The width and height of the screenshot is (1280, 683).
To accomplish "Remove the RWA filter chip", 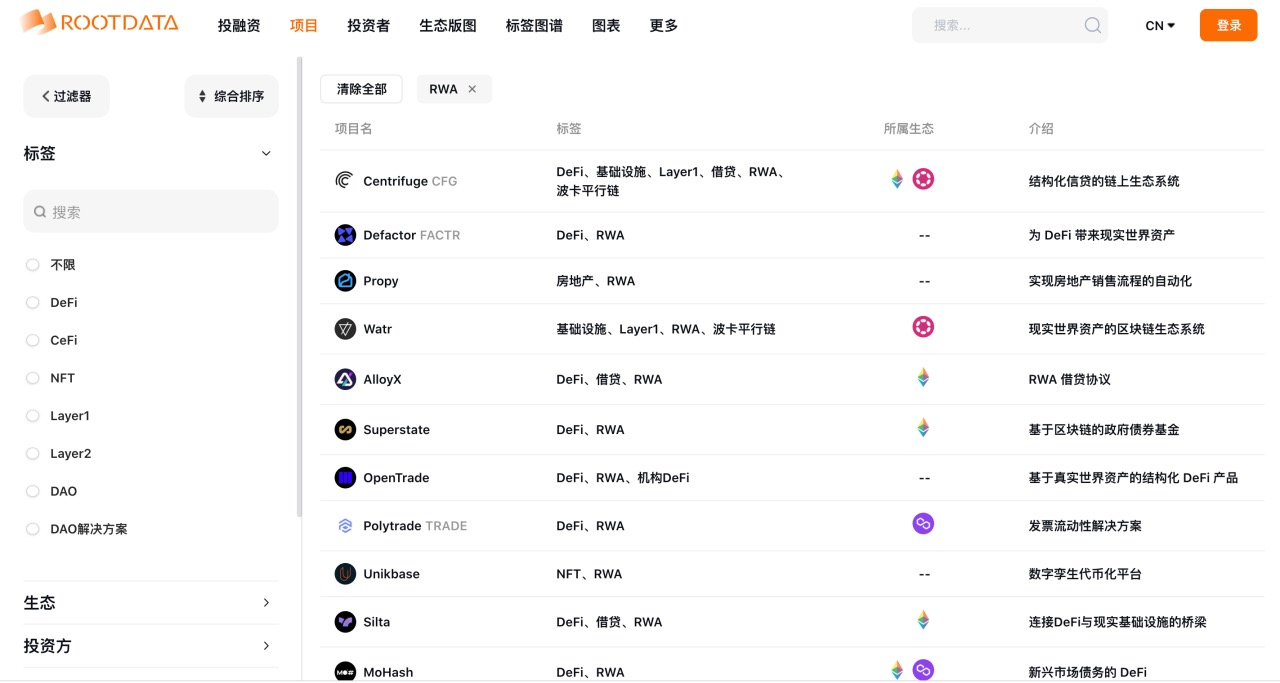I will 472,89.
